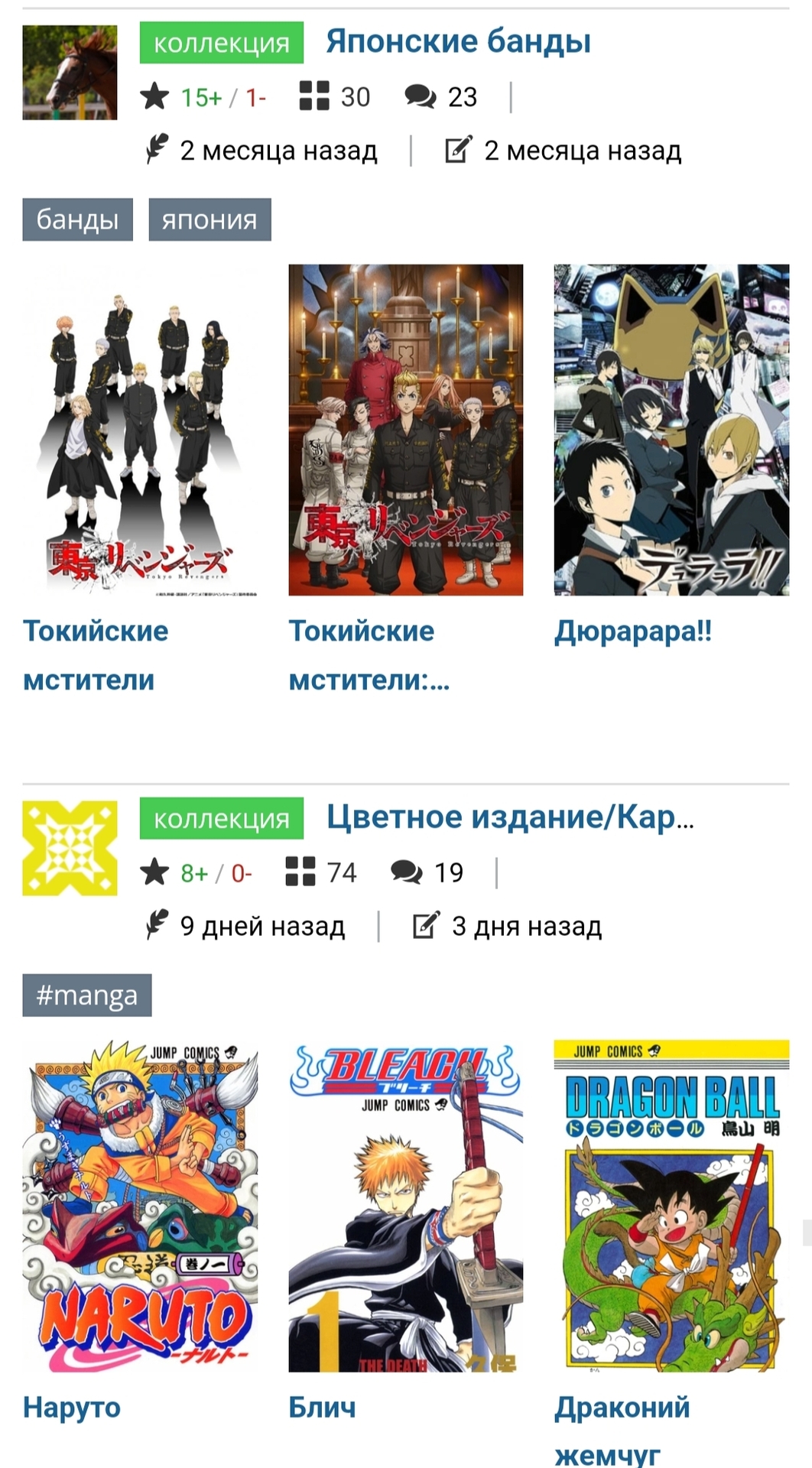Select the банды tag

click(77, 220)
